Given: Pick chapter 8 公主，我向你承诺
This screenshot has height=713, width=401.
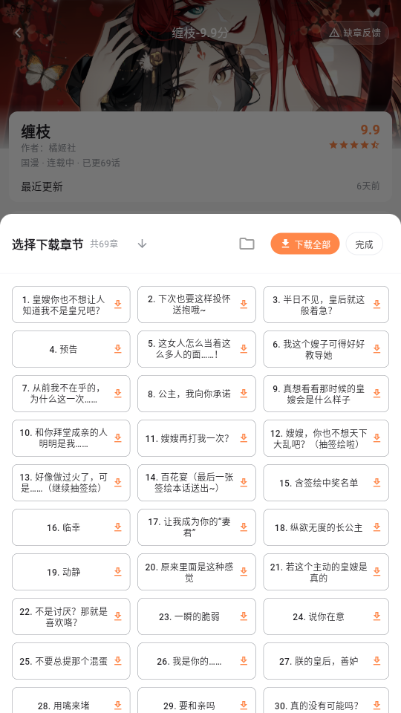Looking at the screenshot, I should tap(196, 394).
